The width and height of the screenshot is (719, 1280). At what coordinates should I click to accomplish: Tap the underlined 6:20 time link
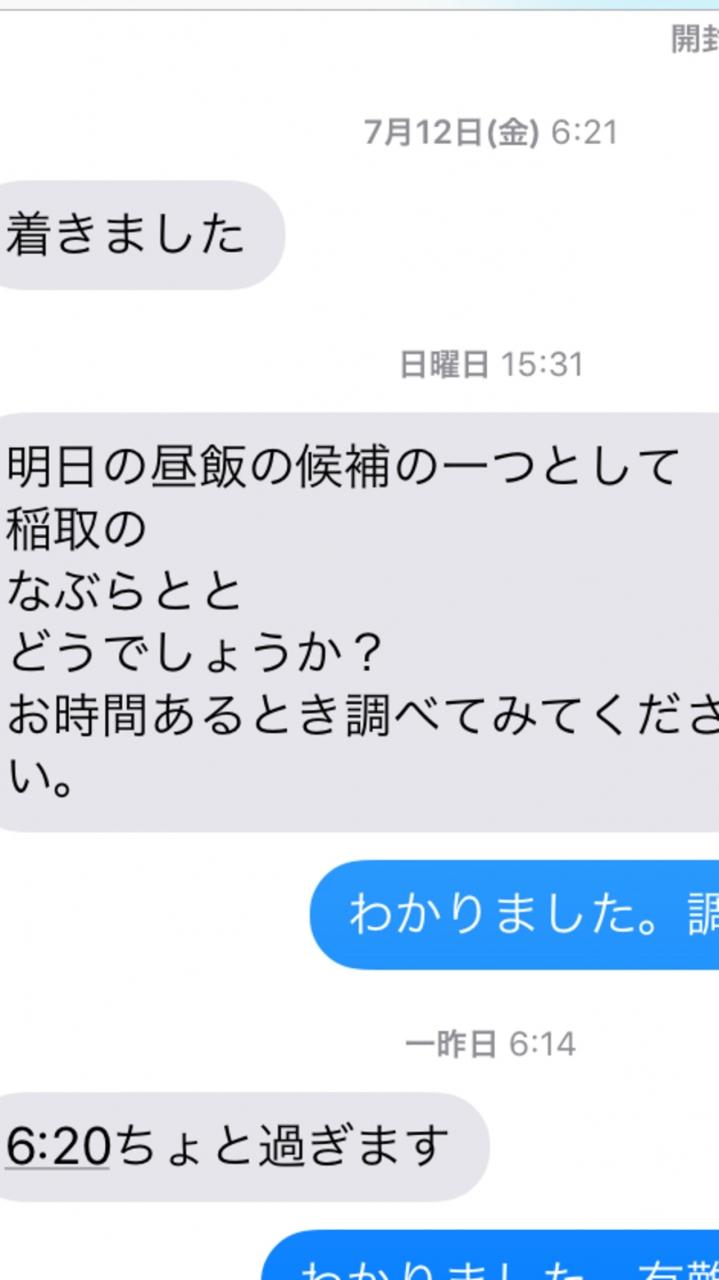tap(57, 1147)
